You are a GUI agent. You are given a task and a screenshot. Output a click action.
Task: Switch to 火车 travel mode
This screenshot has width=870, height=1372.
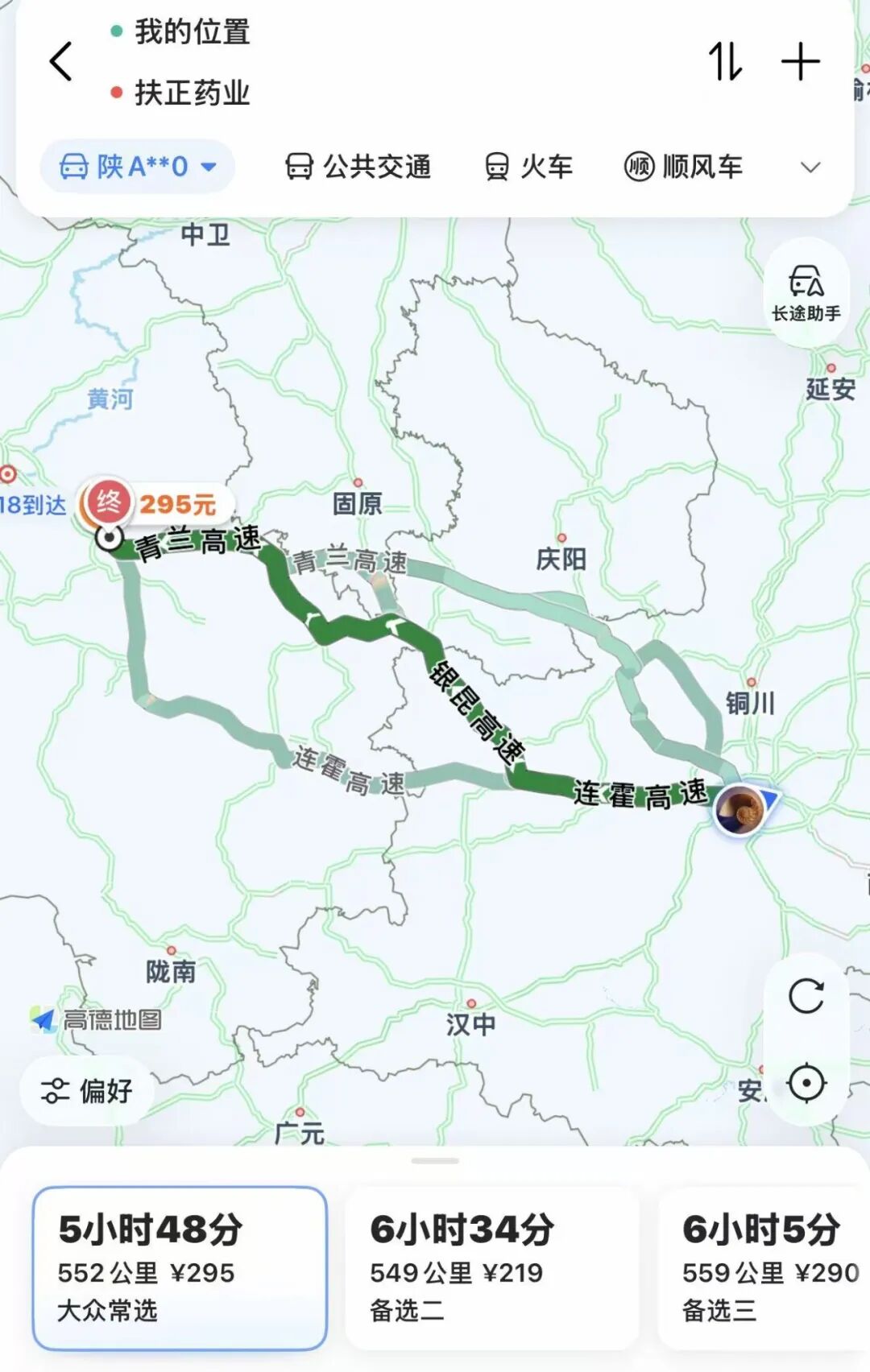click(x=528, y=167)
